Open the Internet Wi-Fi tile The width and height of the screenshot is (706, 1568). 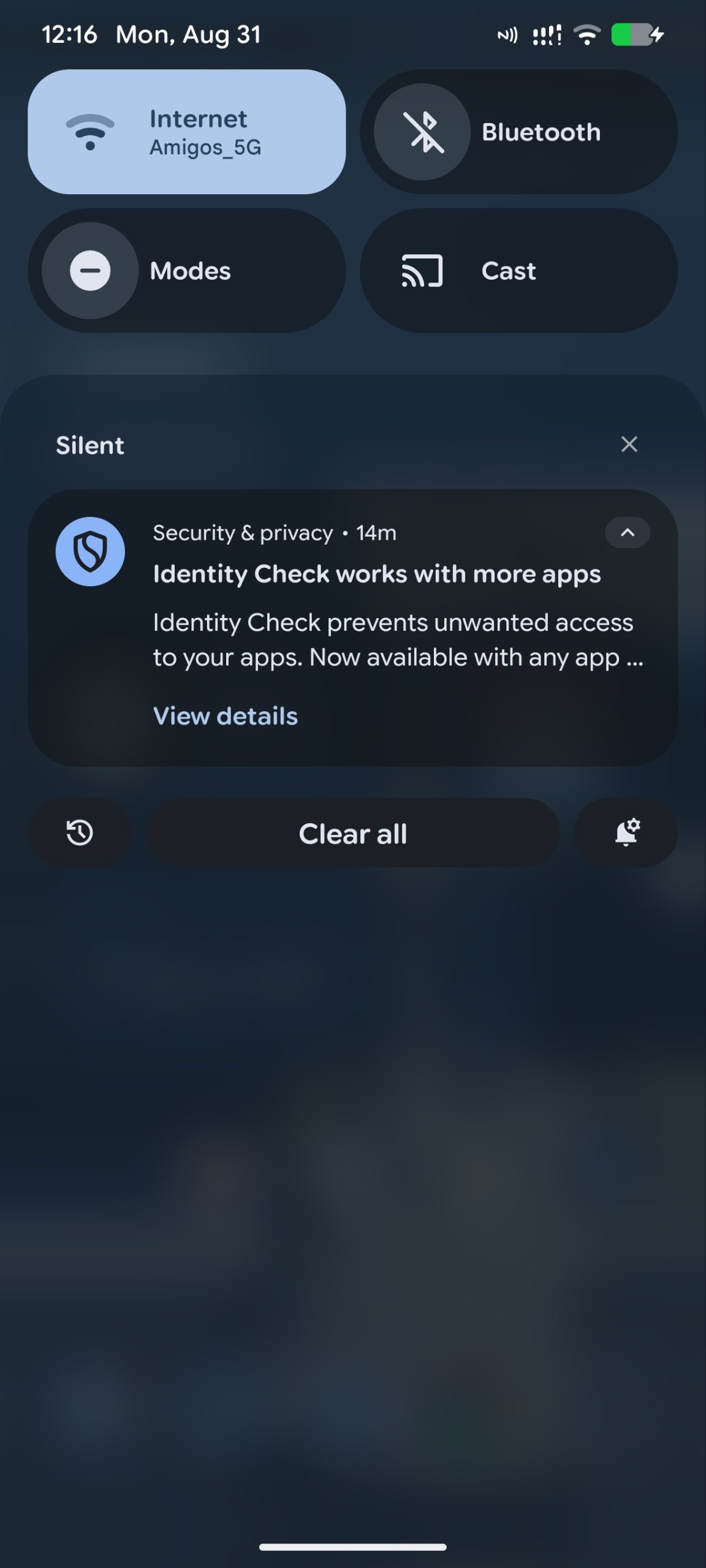pos(186,132)
